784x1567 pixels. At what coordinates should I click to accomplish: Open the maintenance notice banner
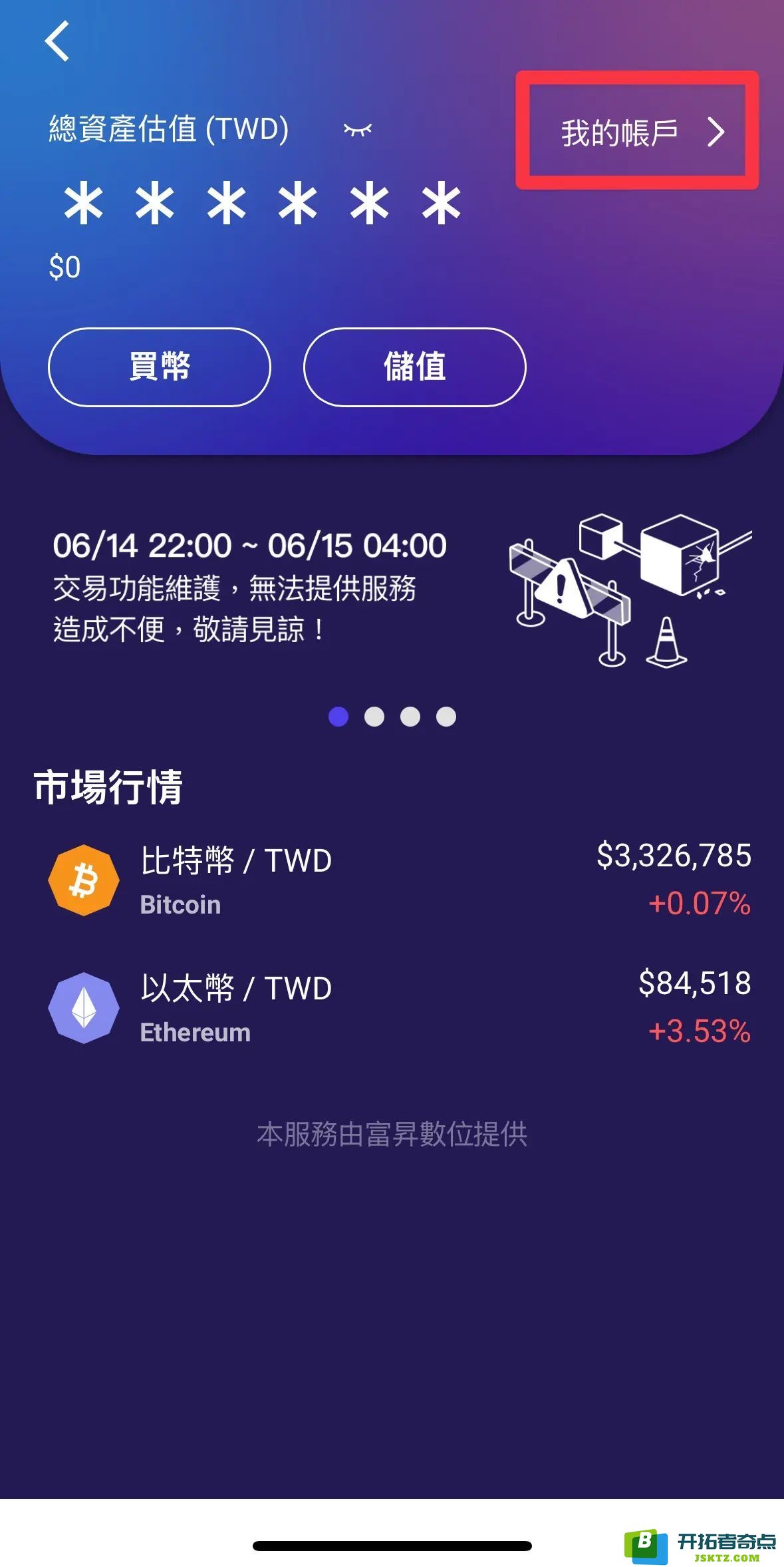pyautogui.click(x=392, y=589)
